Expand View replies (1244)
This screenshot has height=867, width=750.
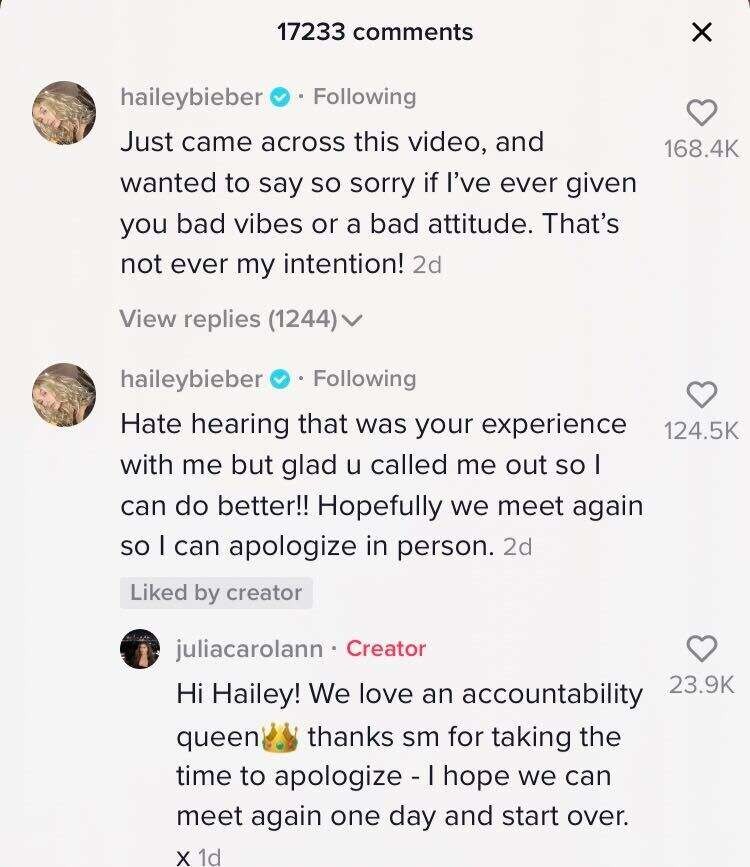pyautogui.click(x=240, y=319)
